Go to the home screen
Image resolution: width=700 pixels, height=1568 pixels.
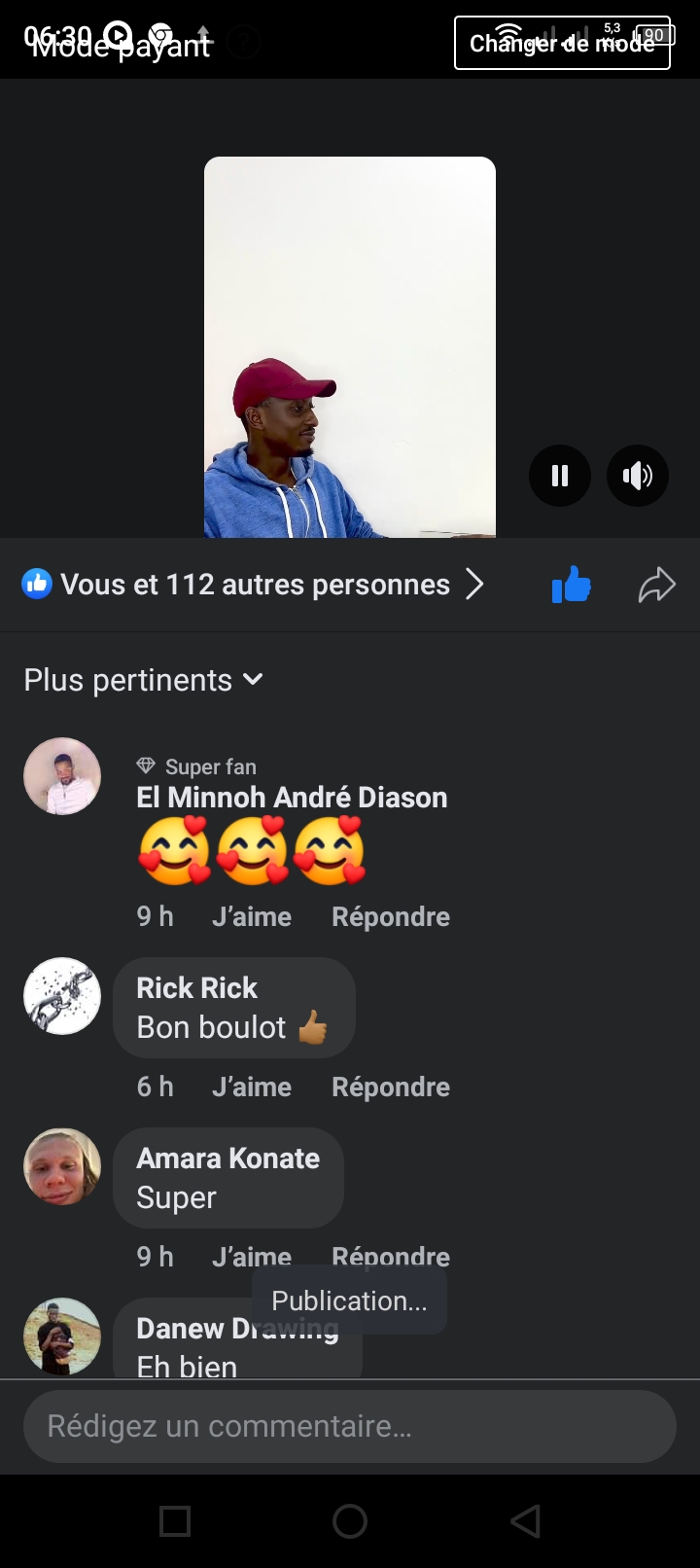click(x=350, y=1521)
